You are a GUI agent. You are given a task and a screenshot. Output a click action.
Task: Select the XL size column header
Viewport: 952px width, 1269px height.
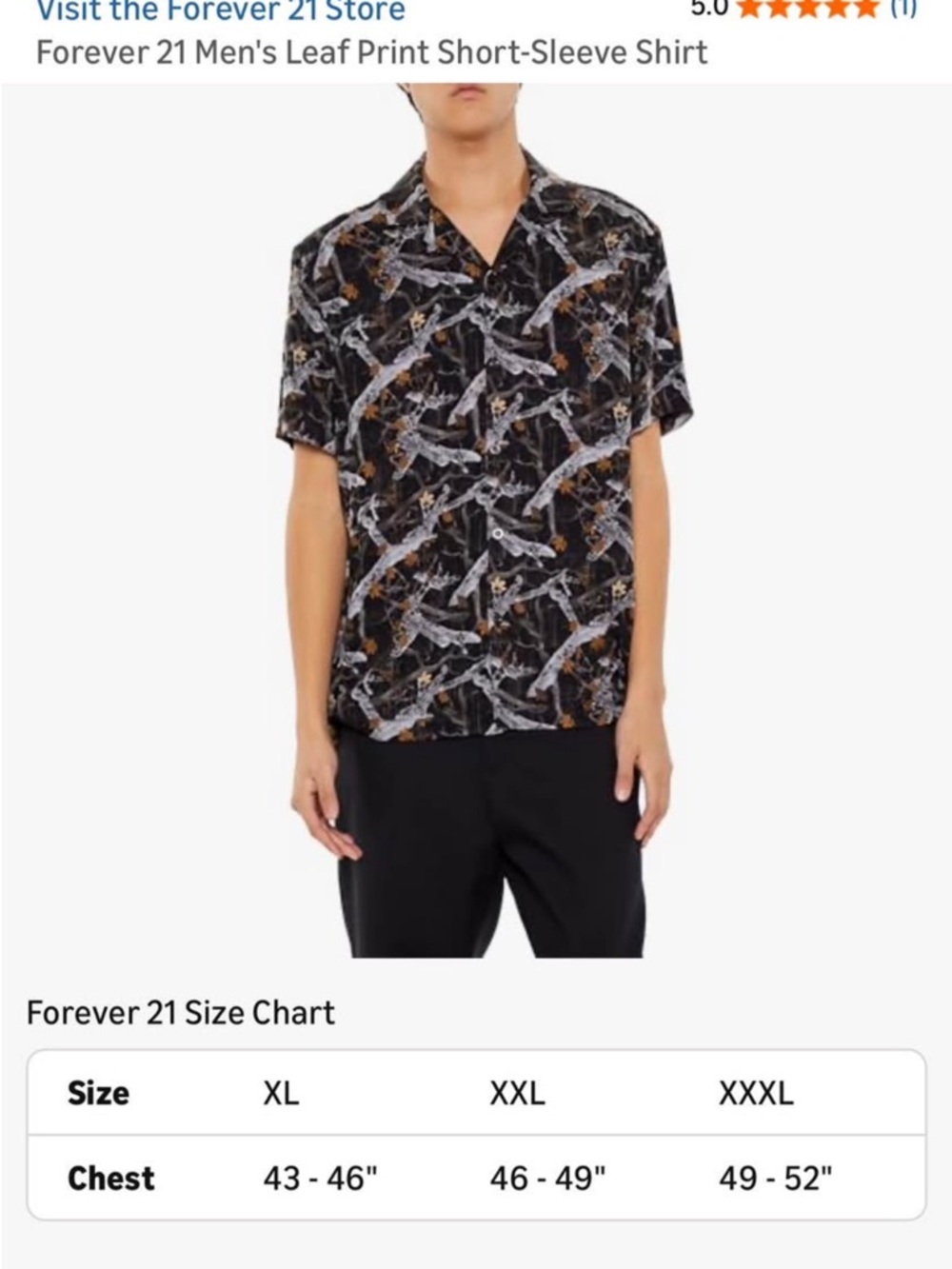tap(284, 1092)
